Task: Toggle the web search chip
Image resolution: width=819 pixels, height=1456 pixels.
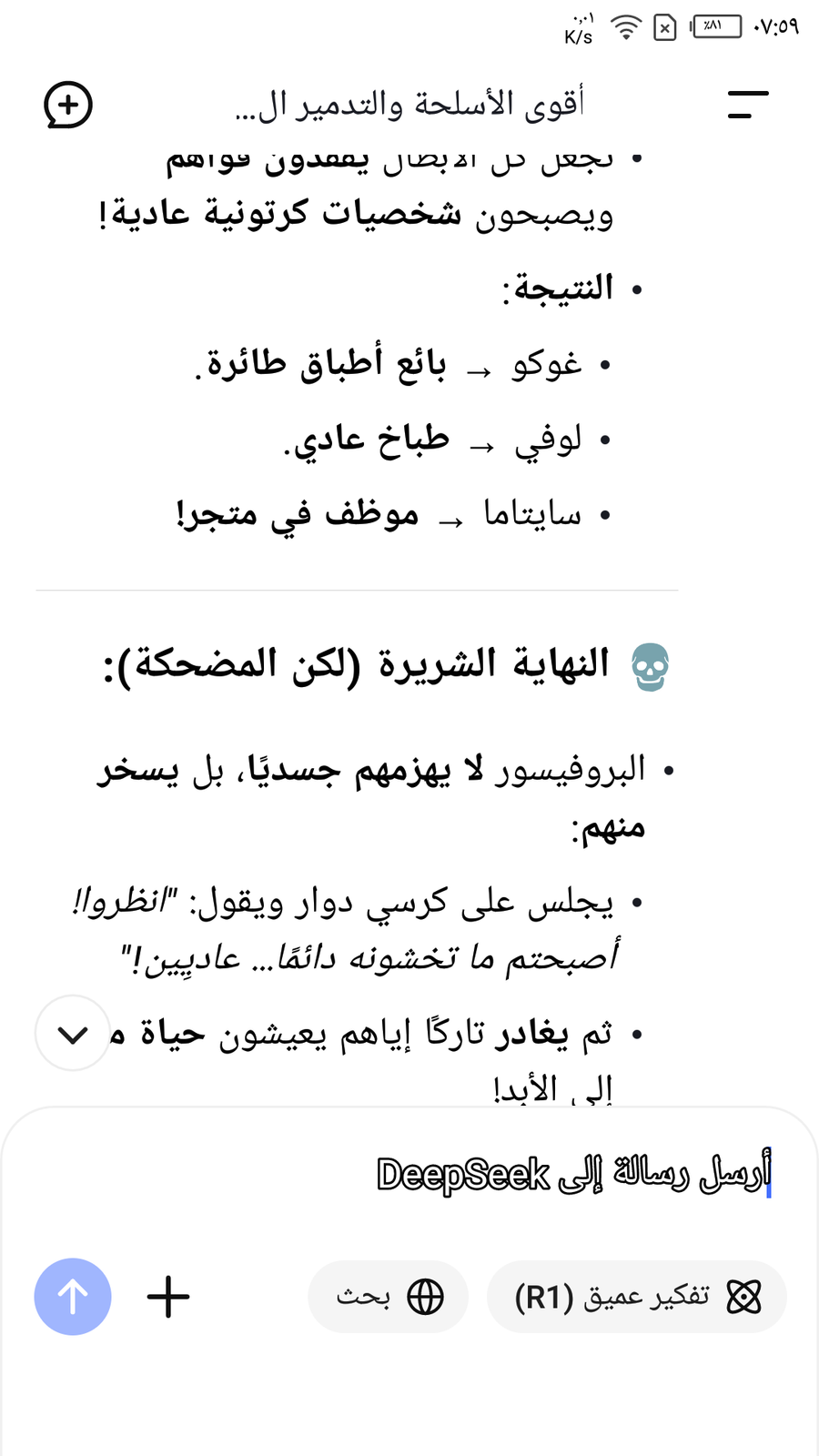Action: [389, 1297]
